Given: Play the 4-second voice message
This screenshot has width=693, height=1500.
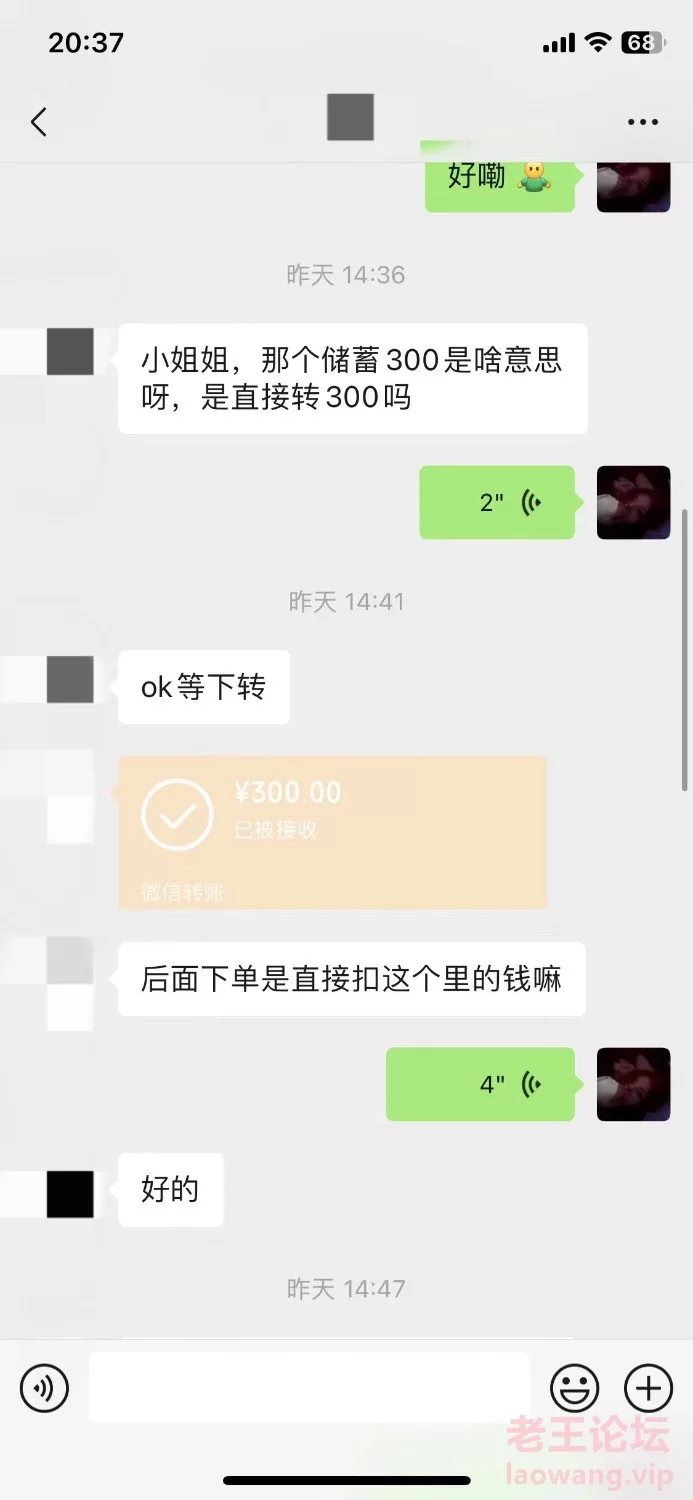Looking at the screenshot, I should [481, 1084].
